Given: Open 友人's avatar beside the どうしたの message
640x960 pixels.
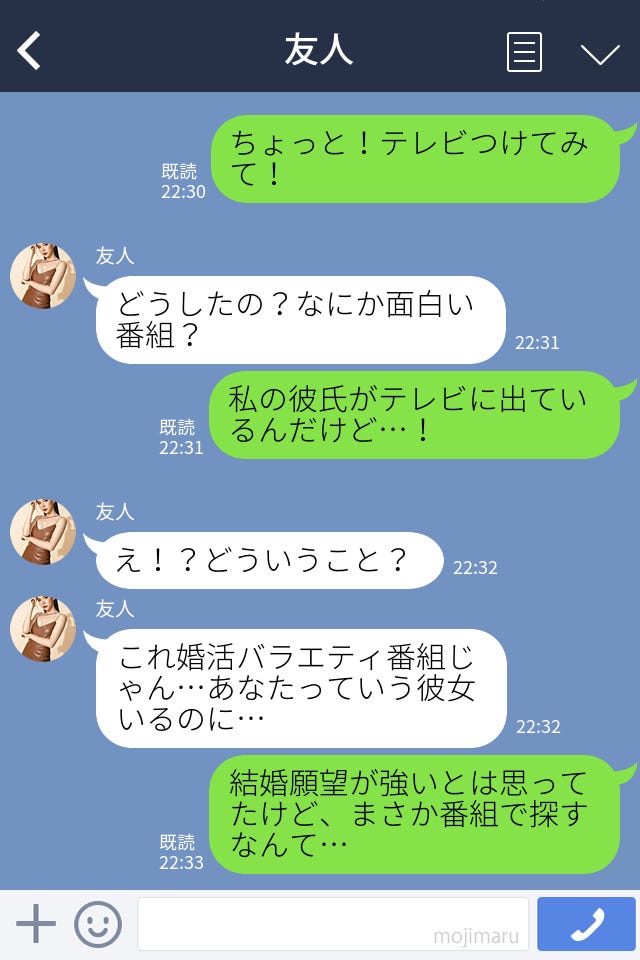Looking at the screenshot, I should (x=43, y=275).
